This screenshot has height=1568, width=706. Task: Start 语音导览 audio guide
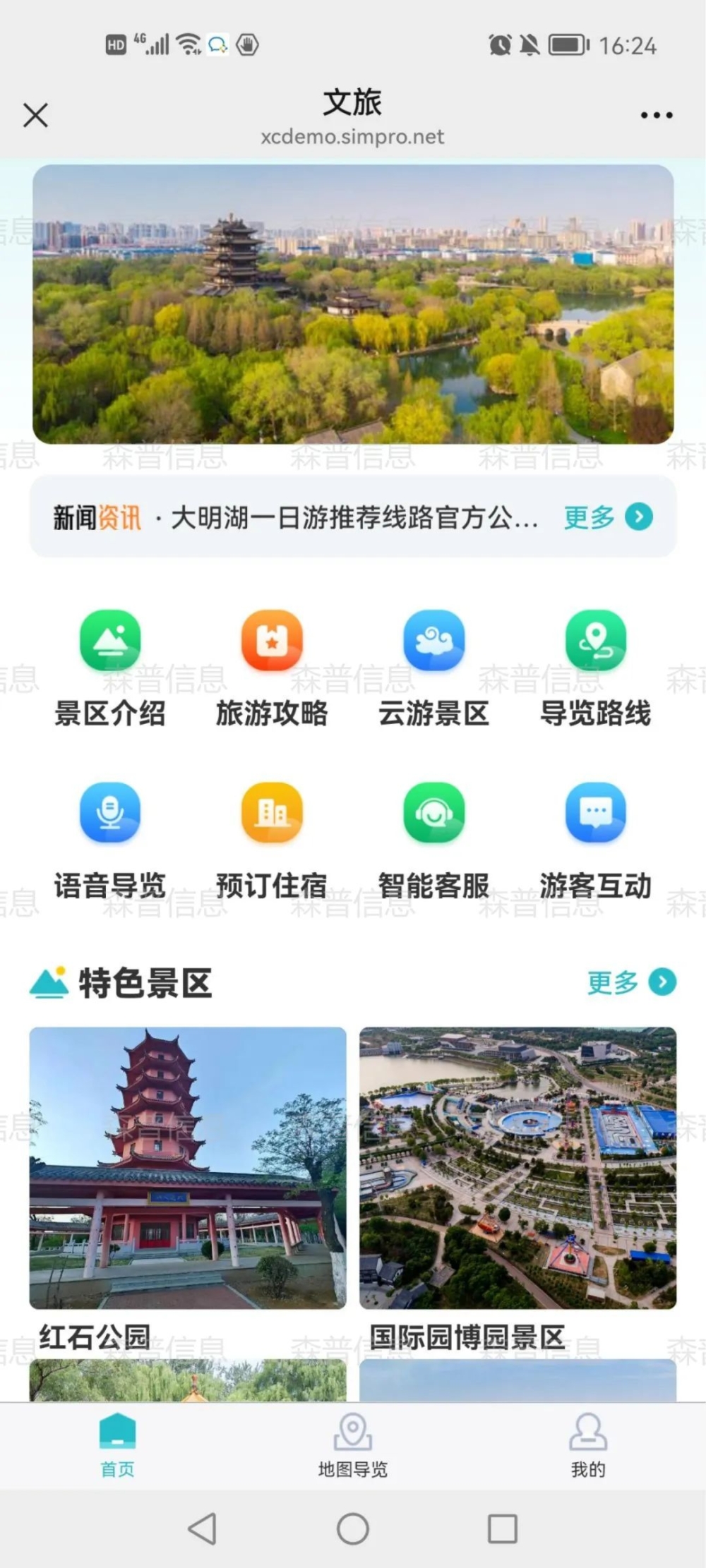click(110, 840)
